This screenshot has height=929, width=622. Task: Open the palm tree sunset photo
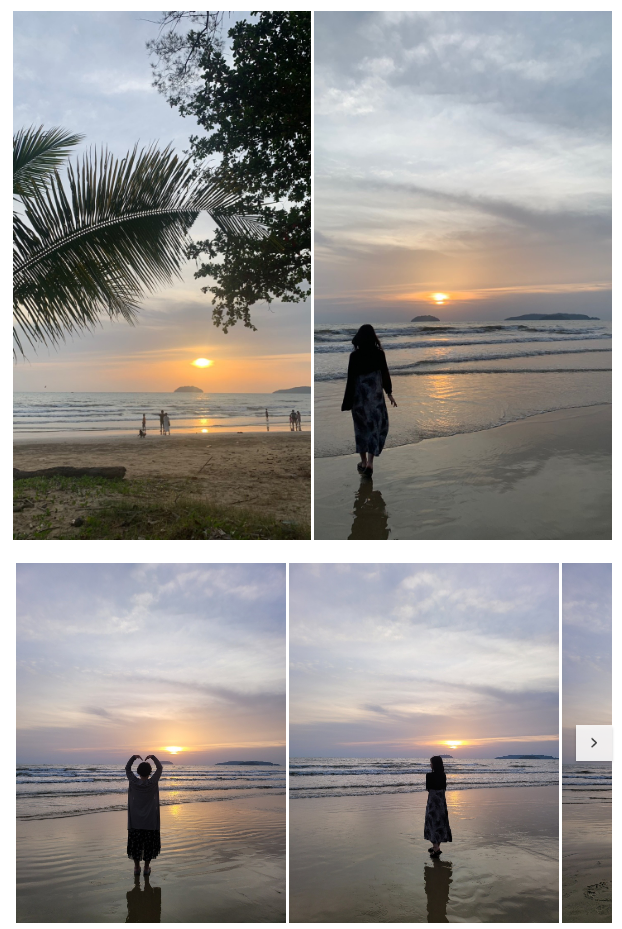coord(162,275)
